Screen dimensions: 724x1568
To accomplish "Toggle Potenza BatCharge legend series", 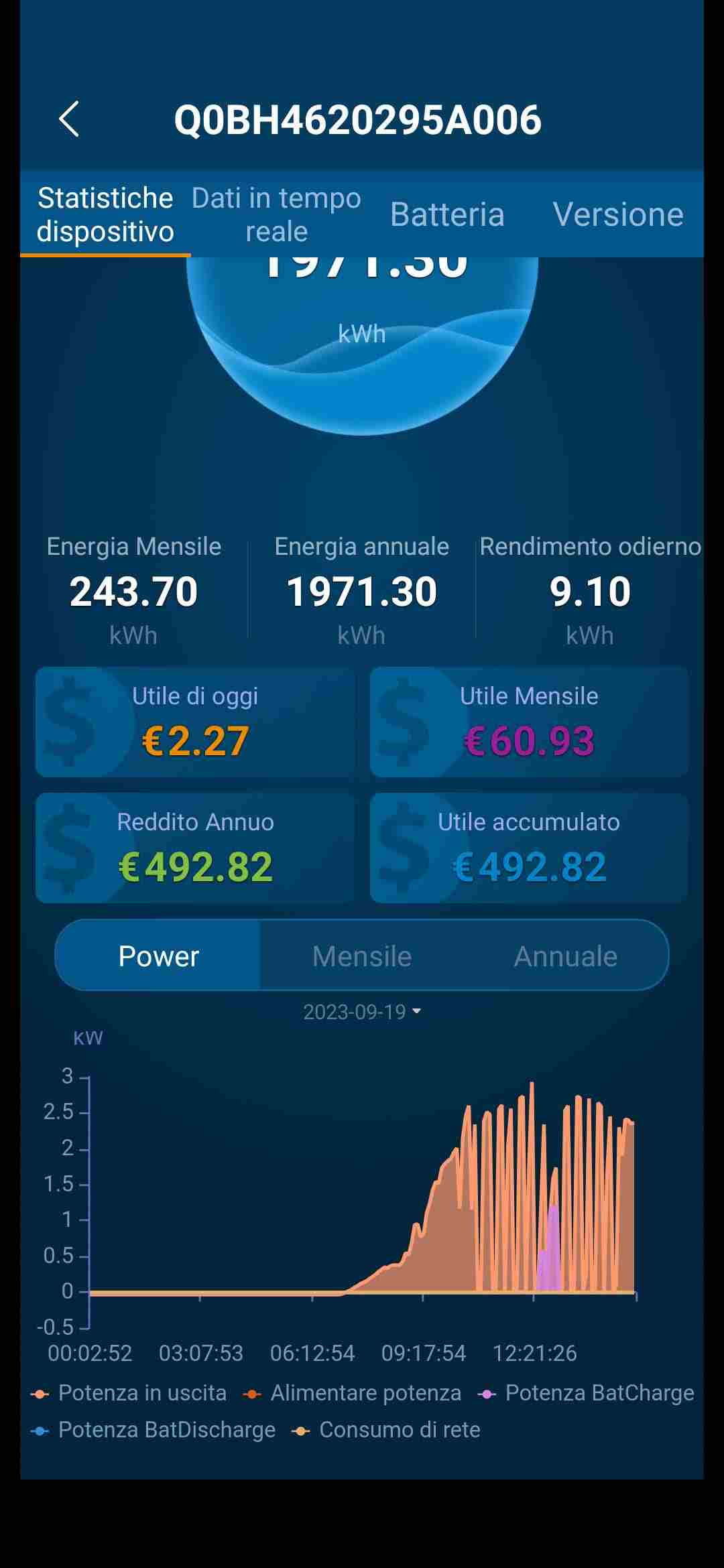I will point(587,1393).
